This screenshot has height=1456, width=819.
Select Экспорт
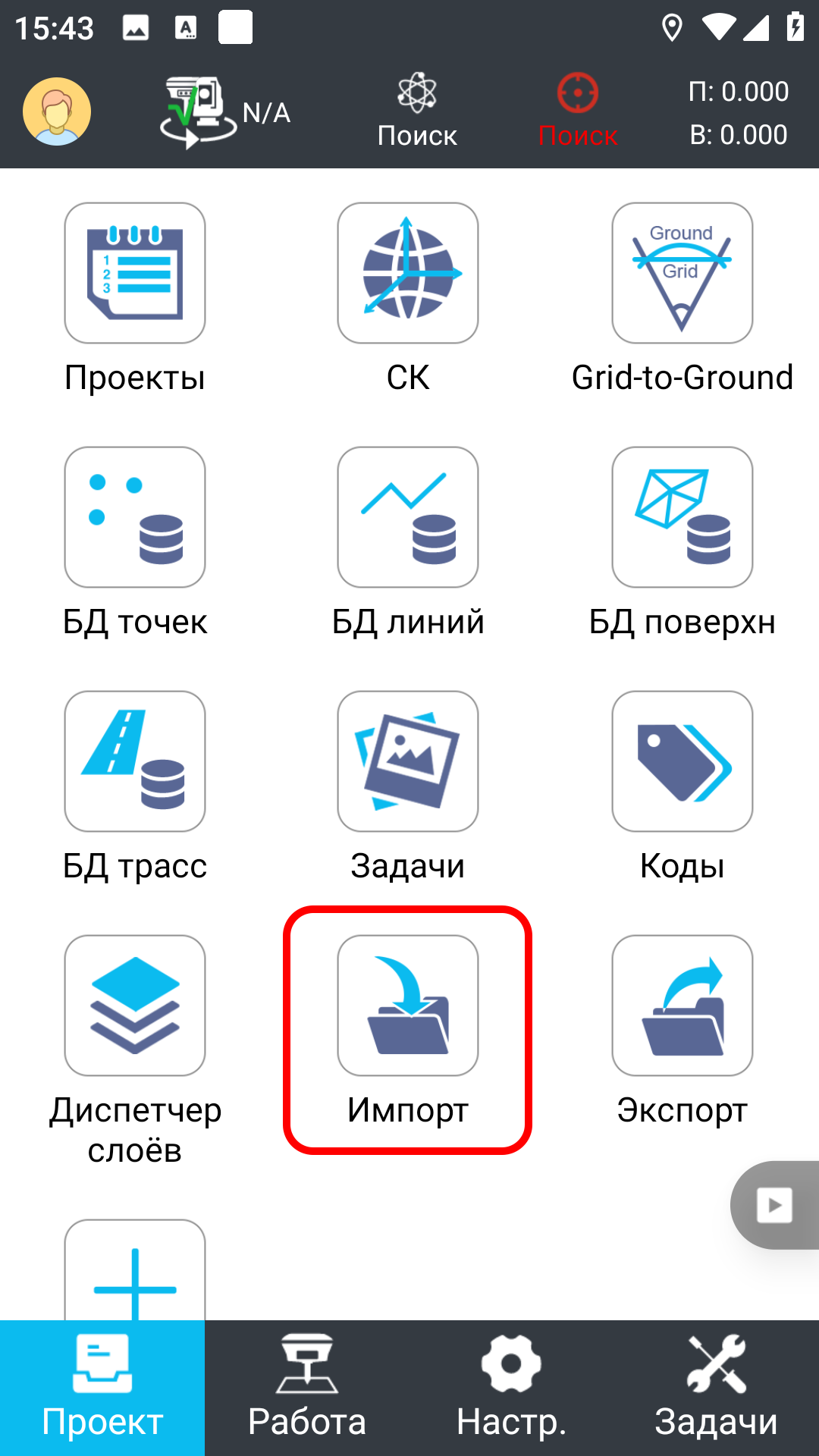(682, 1006)
